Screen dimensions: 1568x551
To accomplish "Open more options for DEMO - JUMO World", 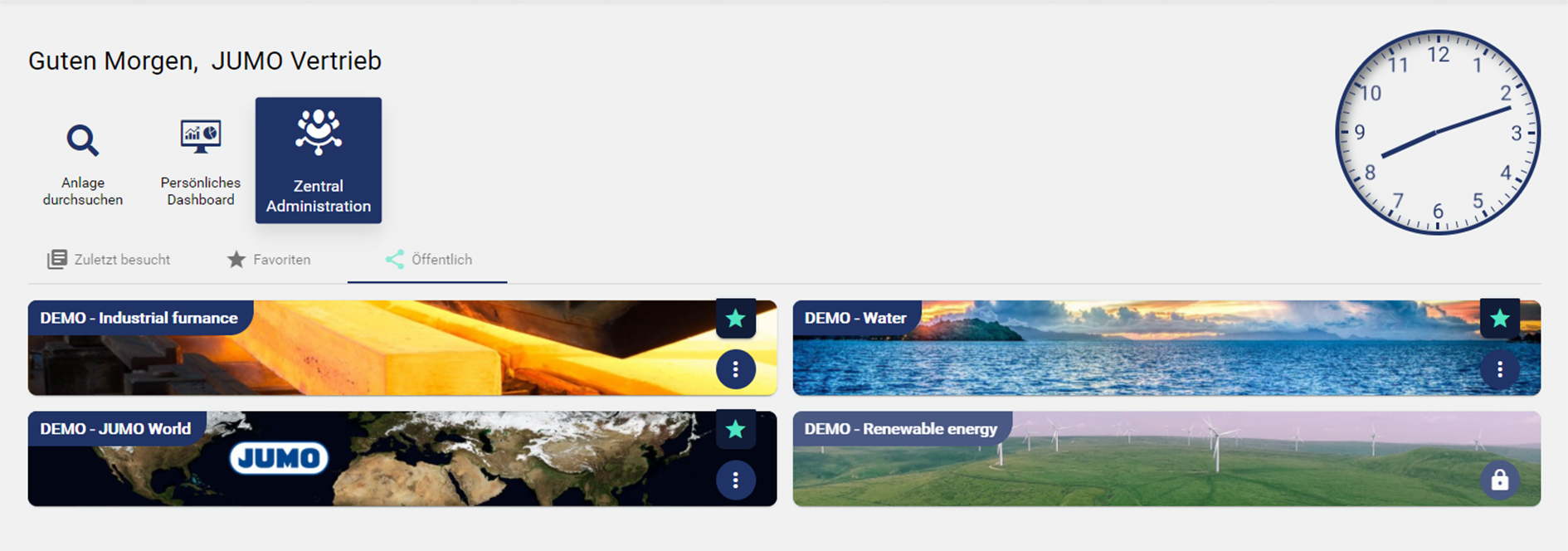I will (x=736, y=480).
